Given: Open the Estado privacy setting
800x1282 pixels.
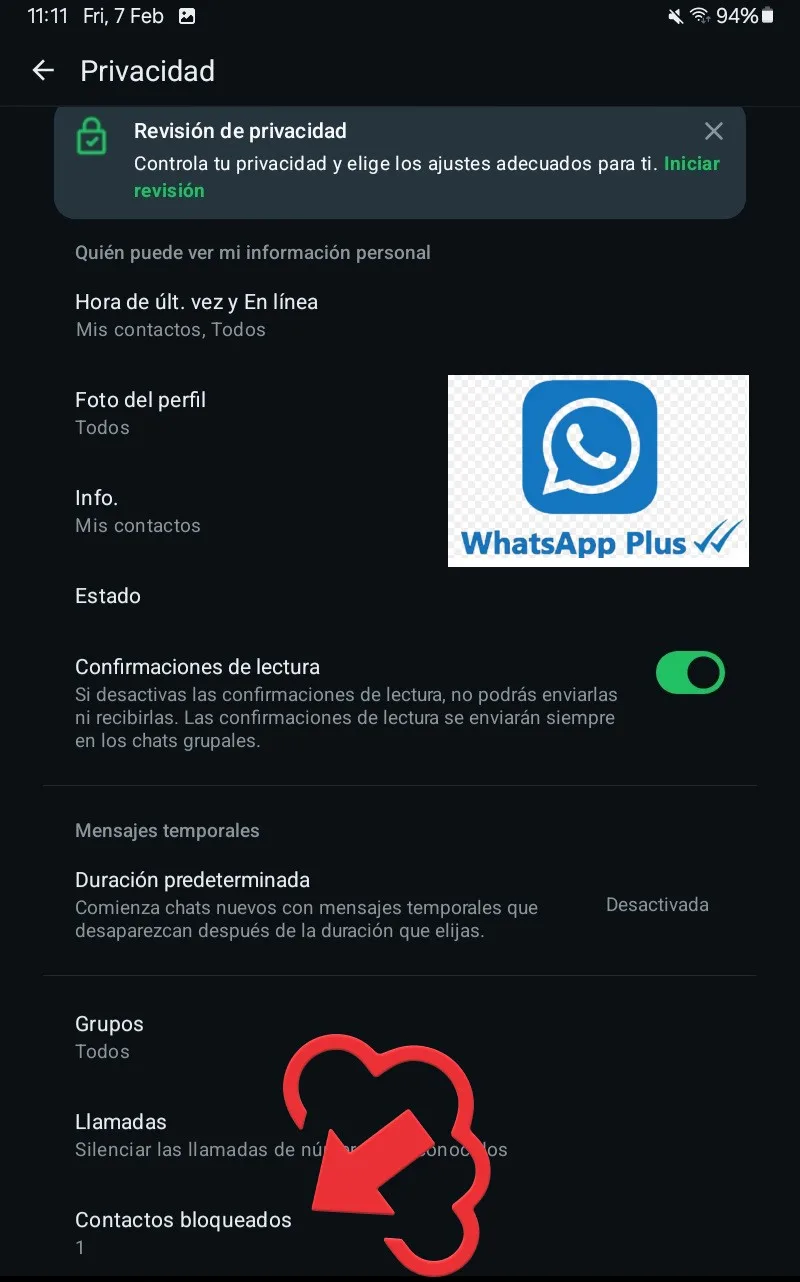Looking at the screenshot, I should [108, 596].
